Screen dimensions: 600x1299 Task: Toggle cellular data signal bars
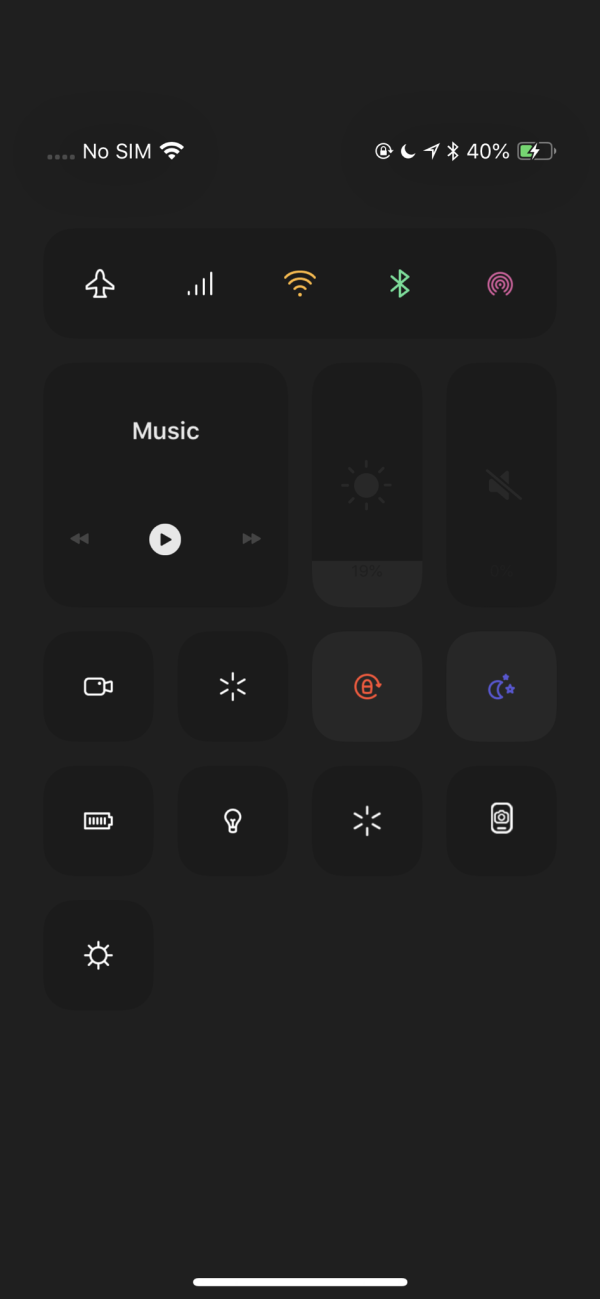pyautogui.click(x=200, y=285)
